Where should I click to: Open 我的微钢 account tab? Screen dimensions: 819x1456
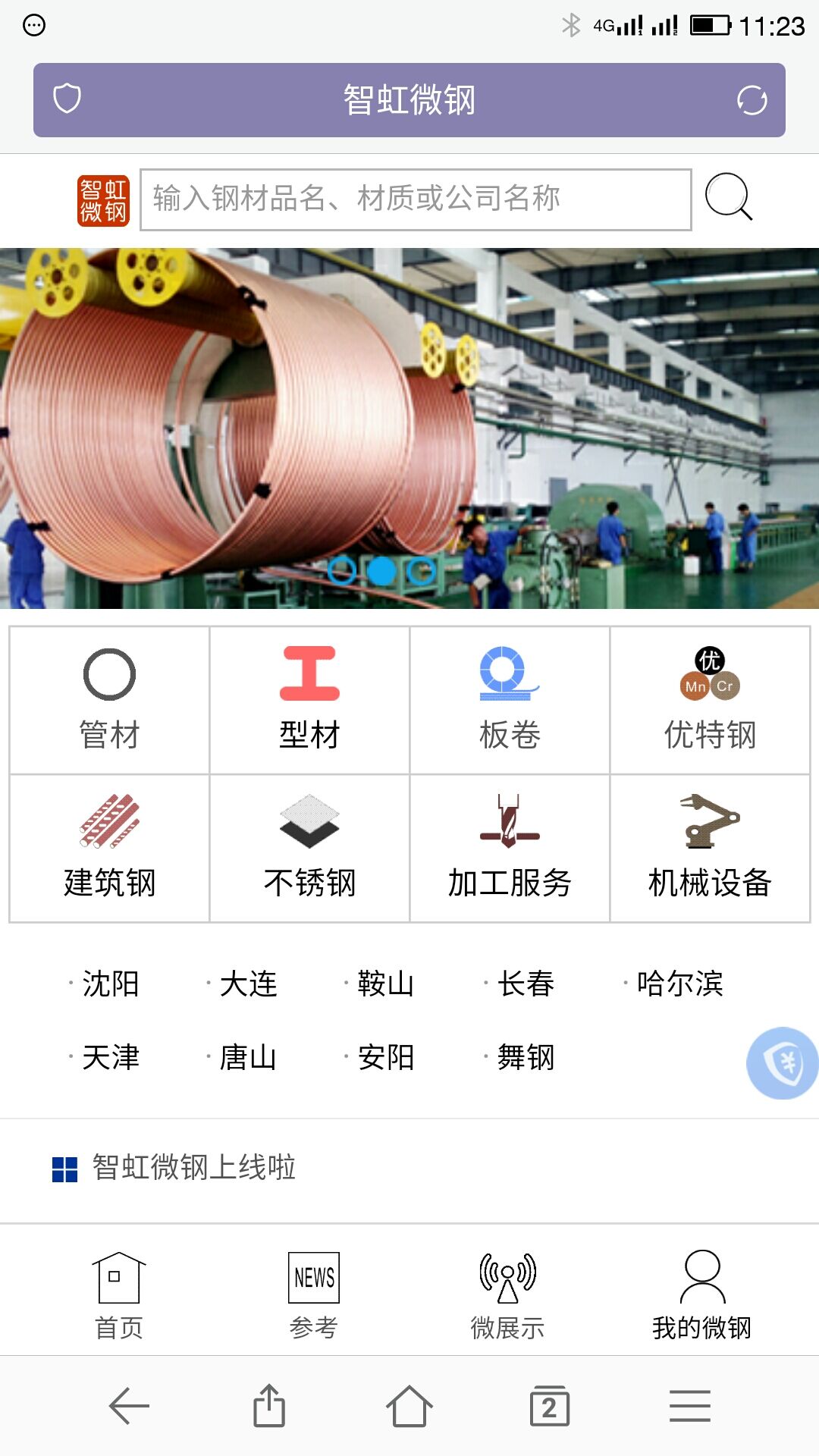[701, 1295]
